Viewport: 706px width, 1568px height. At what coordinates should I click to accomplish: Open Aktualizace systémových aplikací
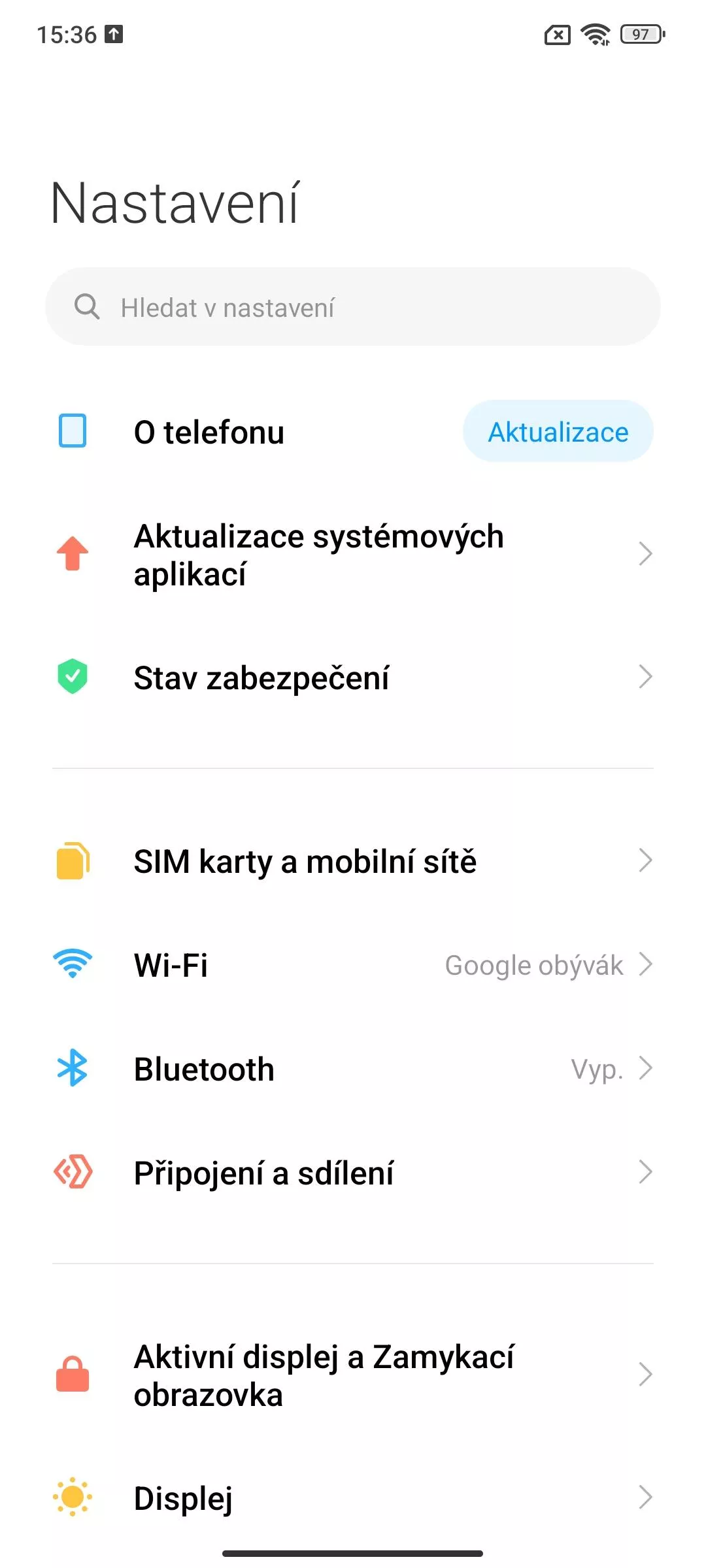353,555
